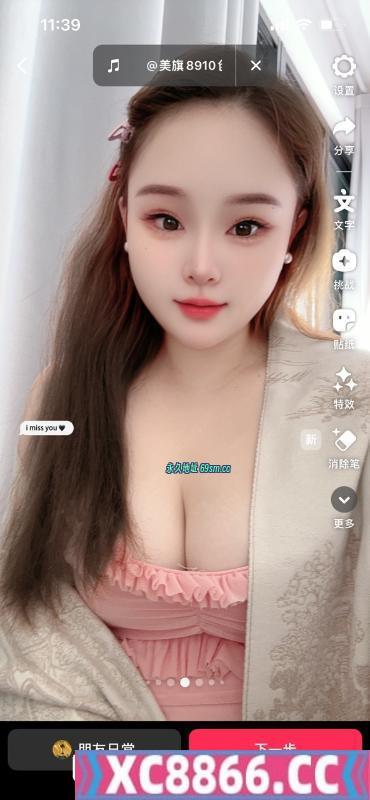This screenshot has width=370, height=800.
Task: Go back with the top-left arrow
Action: (x=22, y=66)
